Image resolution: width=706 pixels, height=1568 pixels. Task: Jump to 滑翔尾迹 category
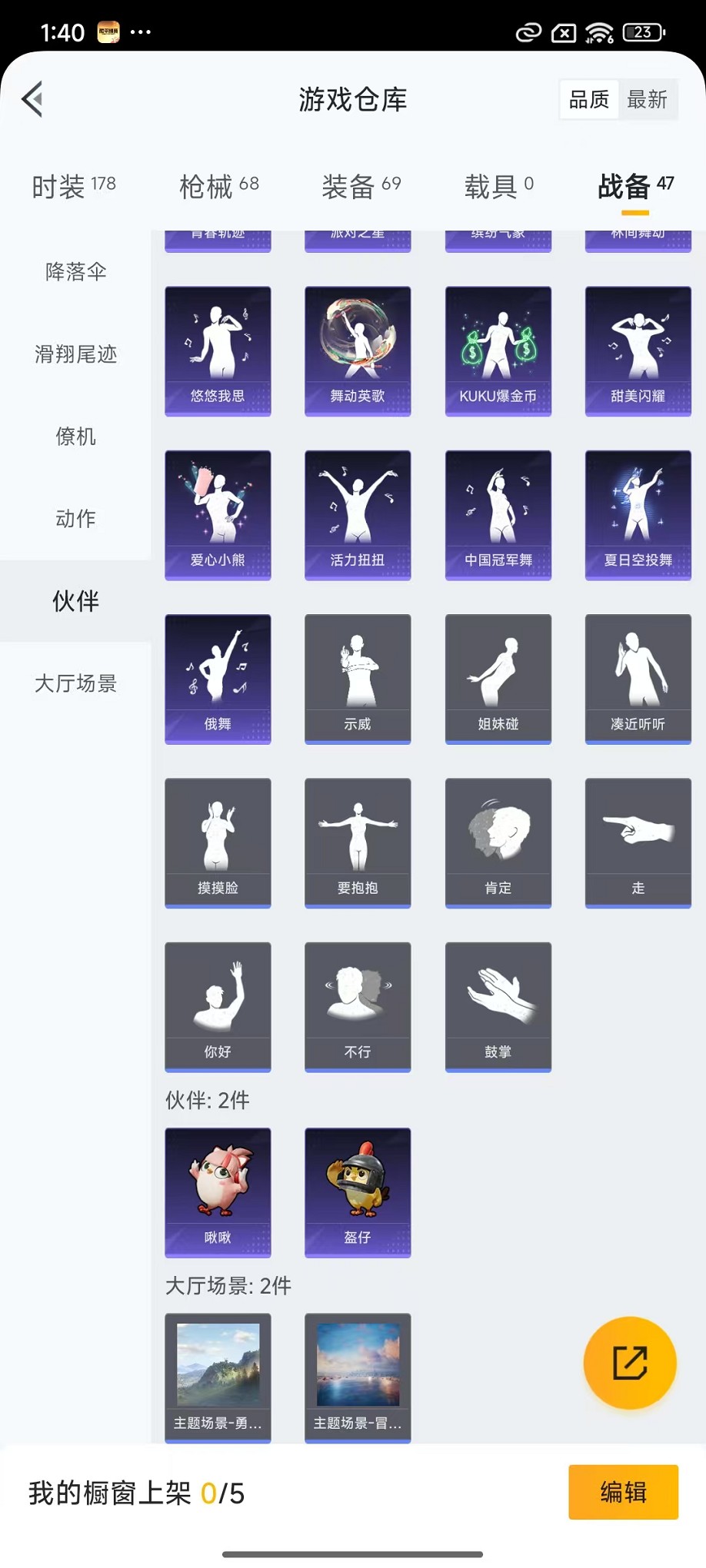(x=75, y=354)
